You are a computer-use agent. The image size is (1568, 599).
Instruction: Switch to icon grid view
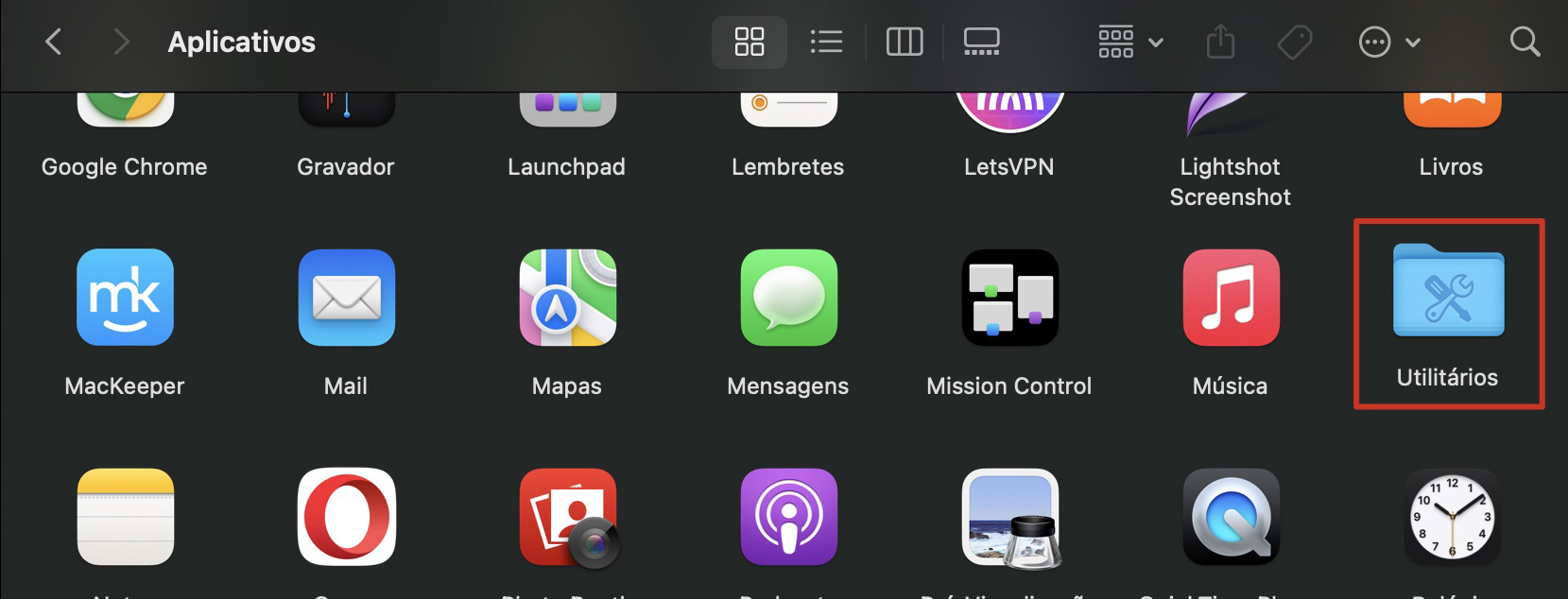pos(749,42)
